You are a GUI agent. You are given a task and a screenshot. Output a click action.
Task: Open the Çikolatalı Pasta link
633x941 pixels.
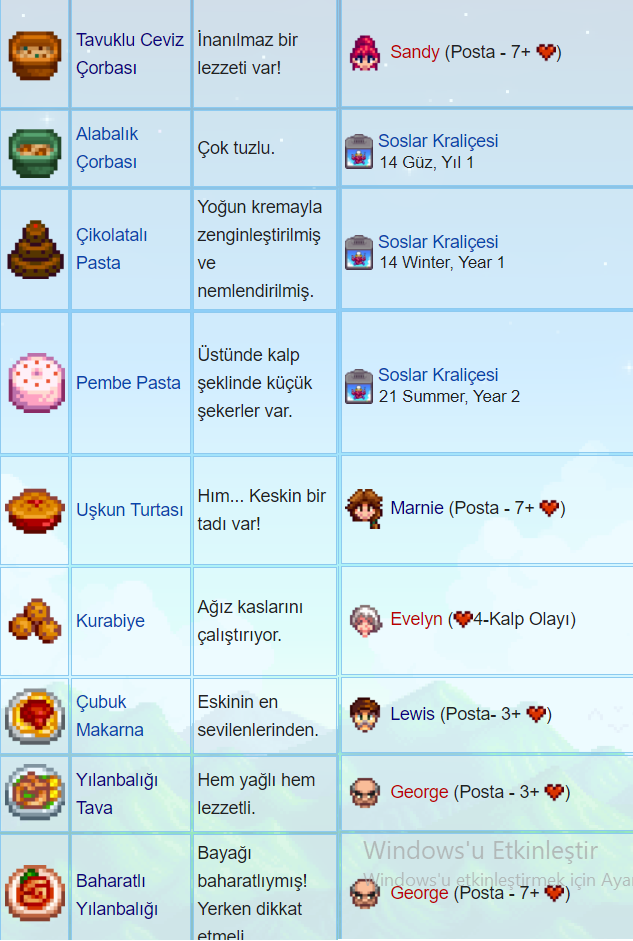point(111,248)
